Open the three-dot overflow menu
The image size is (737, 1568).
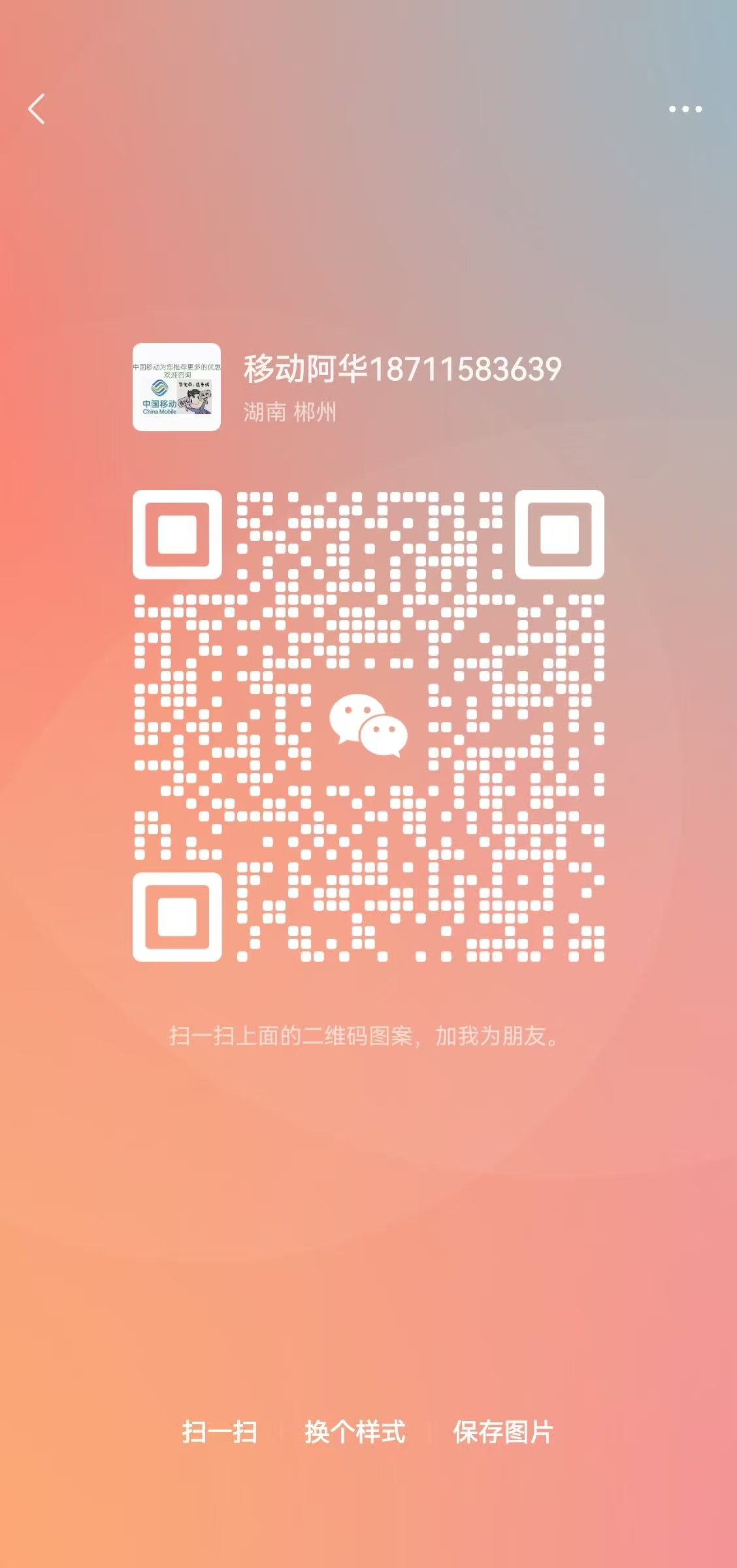coord(685,109)
